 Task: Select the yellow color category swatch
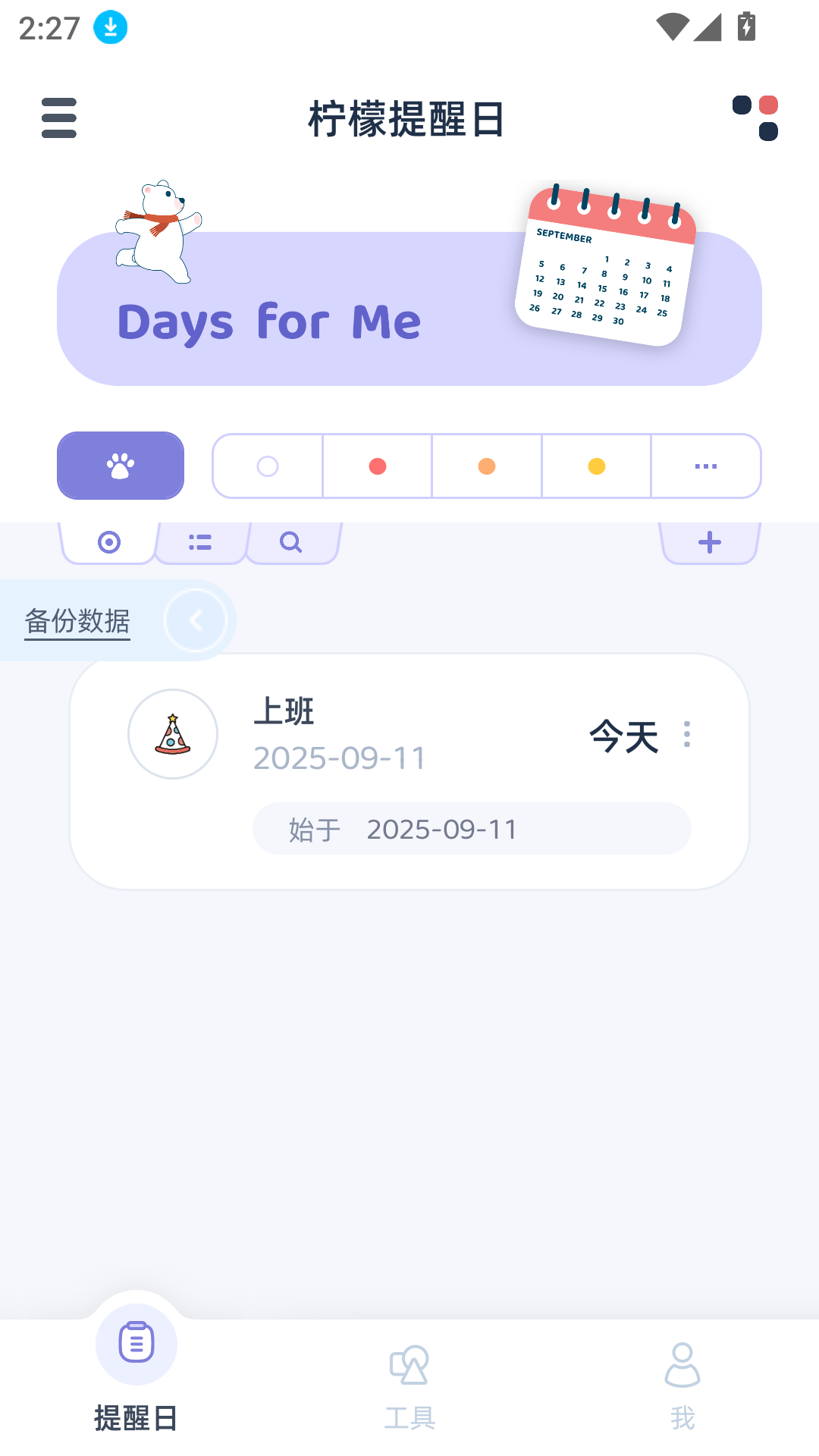click(x=596, y=466)
